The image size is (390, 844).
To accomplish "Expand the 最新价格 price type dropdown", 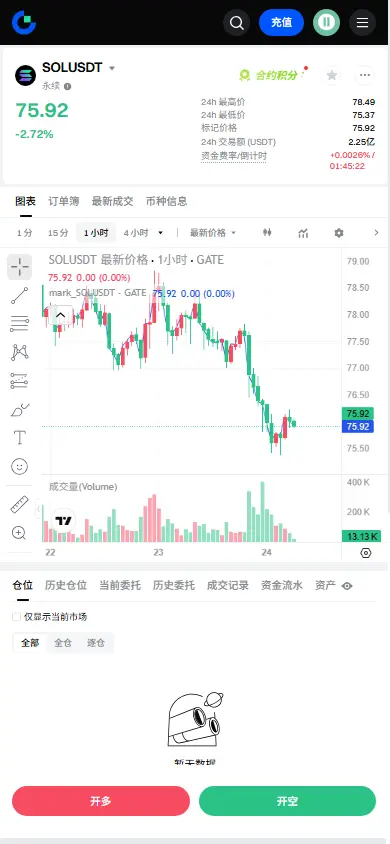I will pos(213,233).
